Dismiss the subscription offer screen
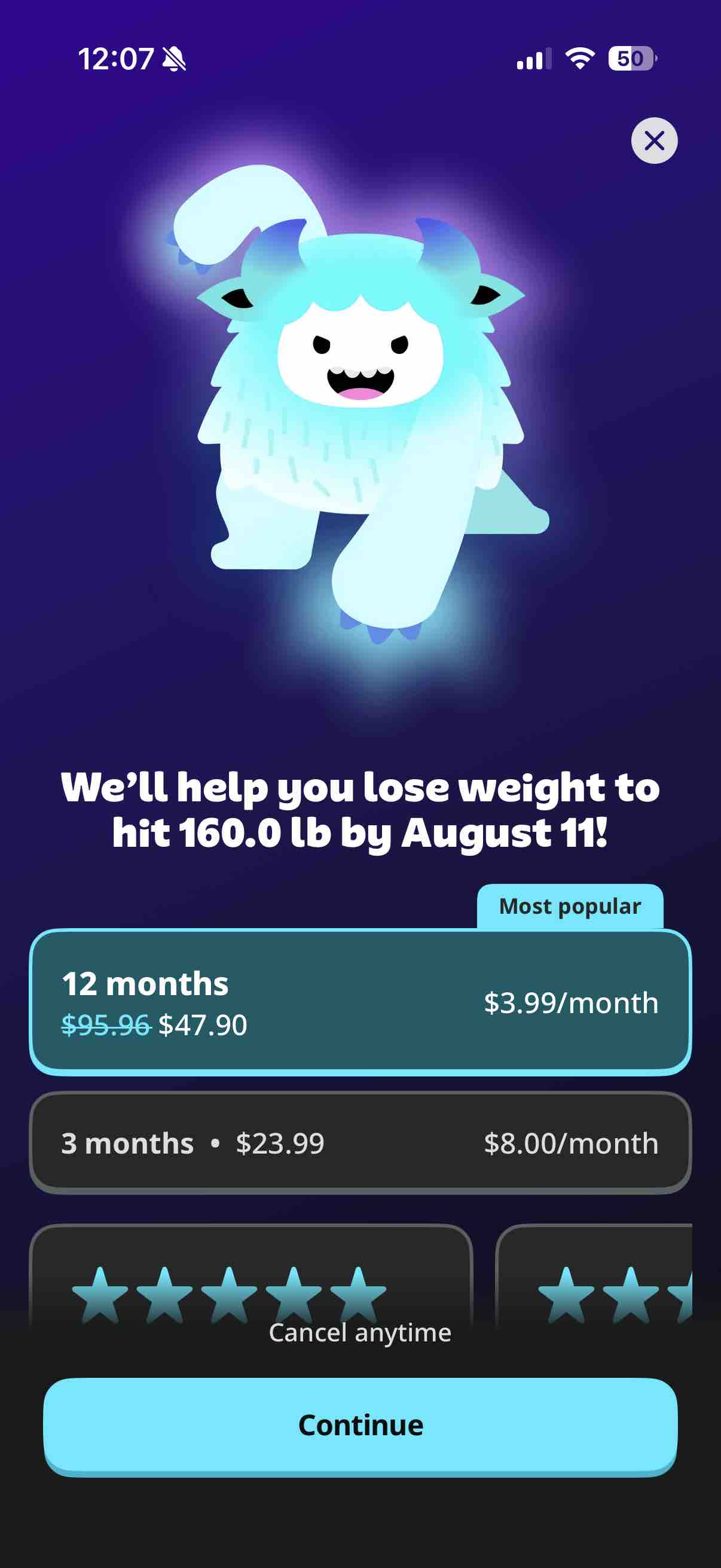This screenshot has height=1568, width=721. [654, 141]
